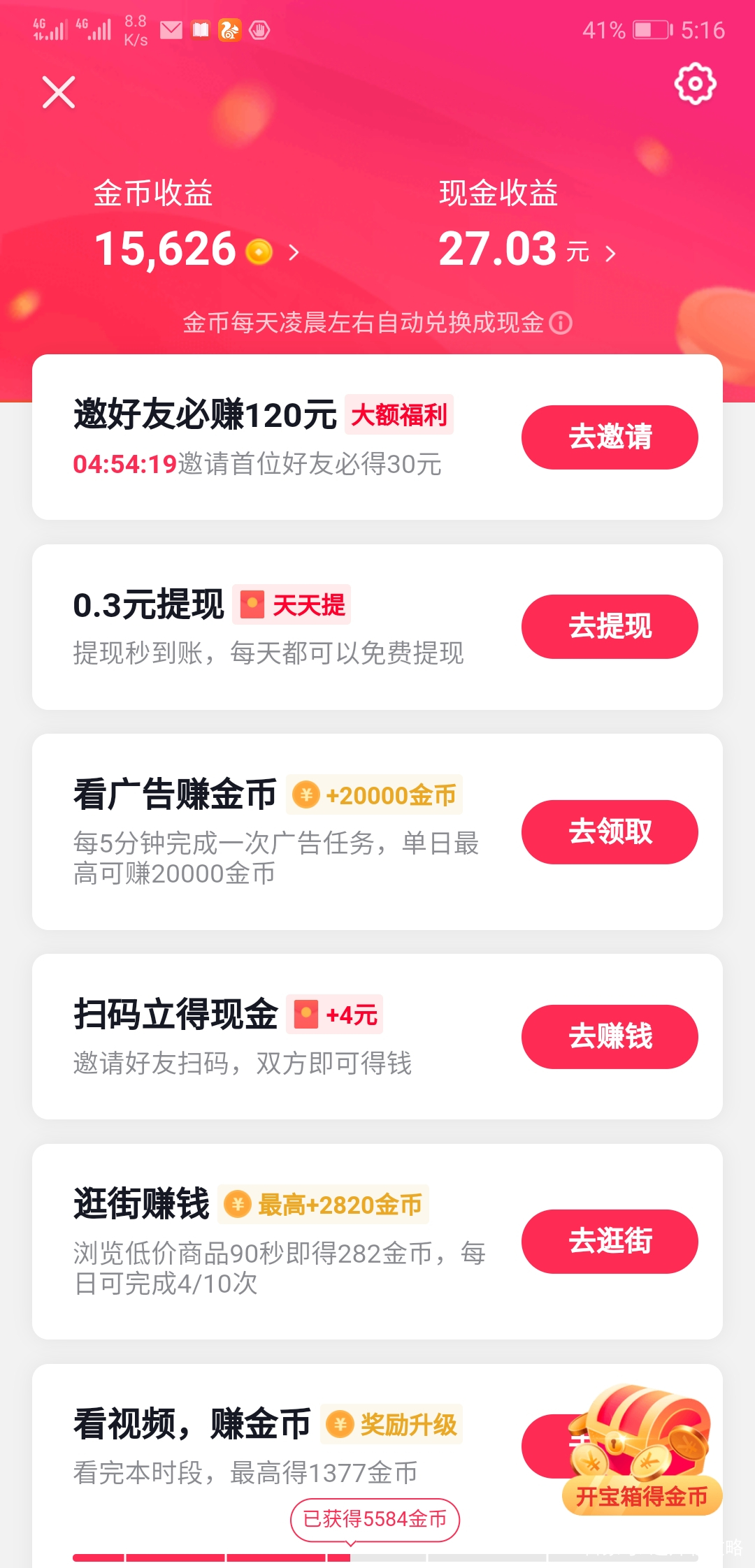The height and width of the screenshot is (1568, 755).
Task: Click the red envelope icon beside +4元
Action: [x=305, y=1014]
